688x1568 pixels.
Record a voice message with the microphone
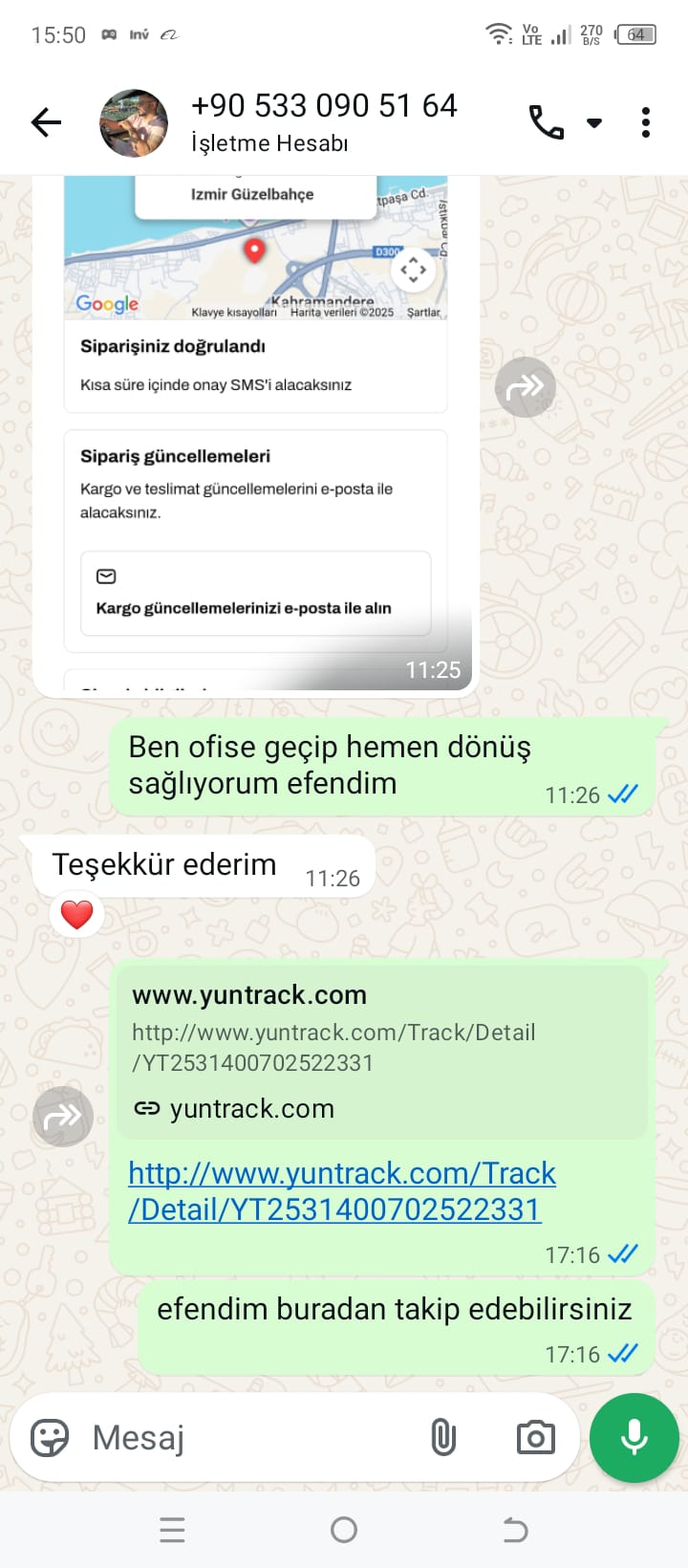pyautogui.click(x=634, y=1437)
